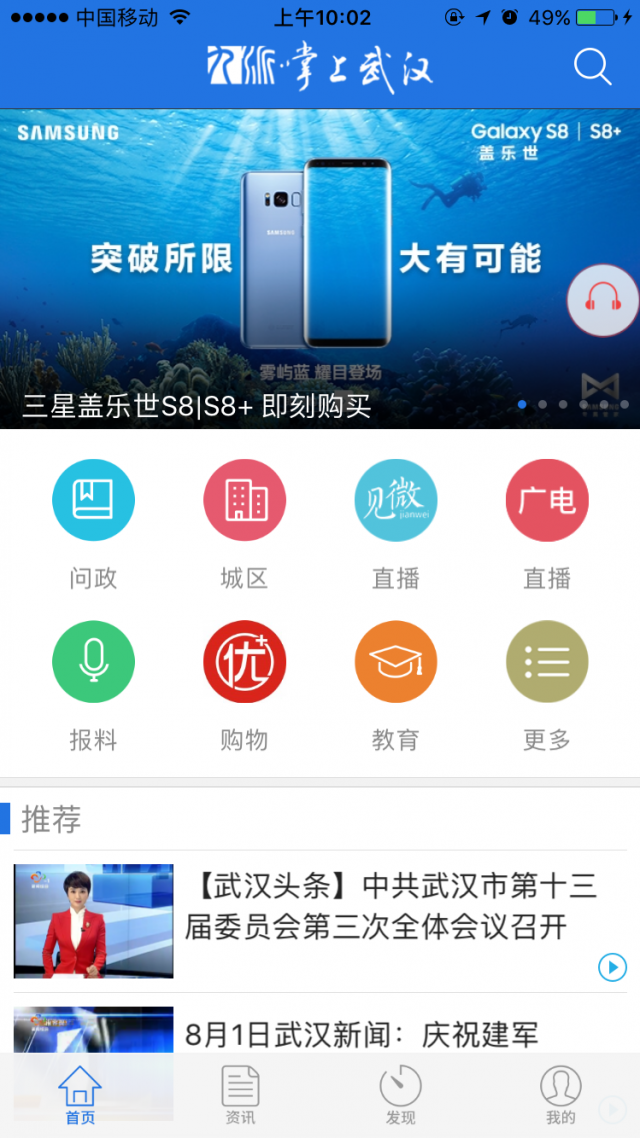Open 见微 直播 live stream

tap(396, 500)
